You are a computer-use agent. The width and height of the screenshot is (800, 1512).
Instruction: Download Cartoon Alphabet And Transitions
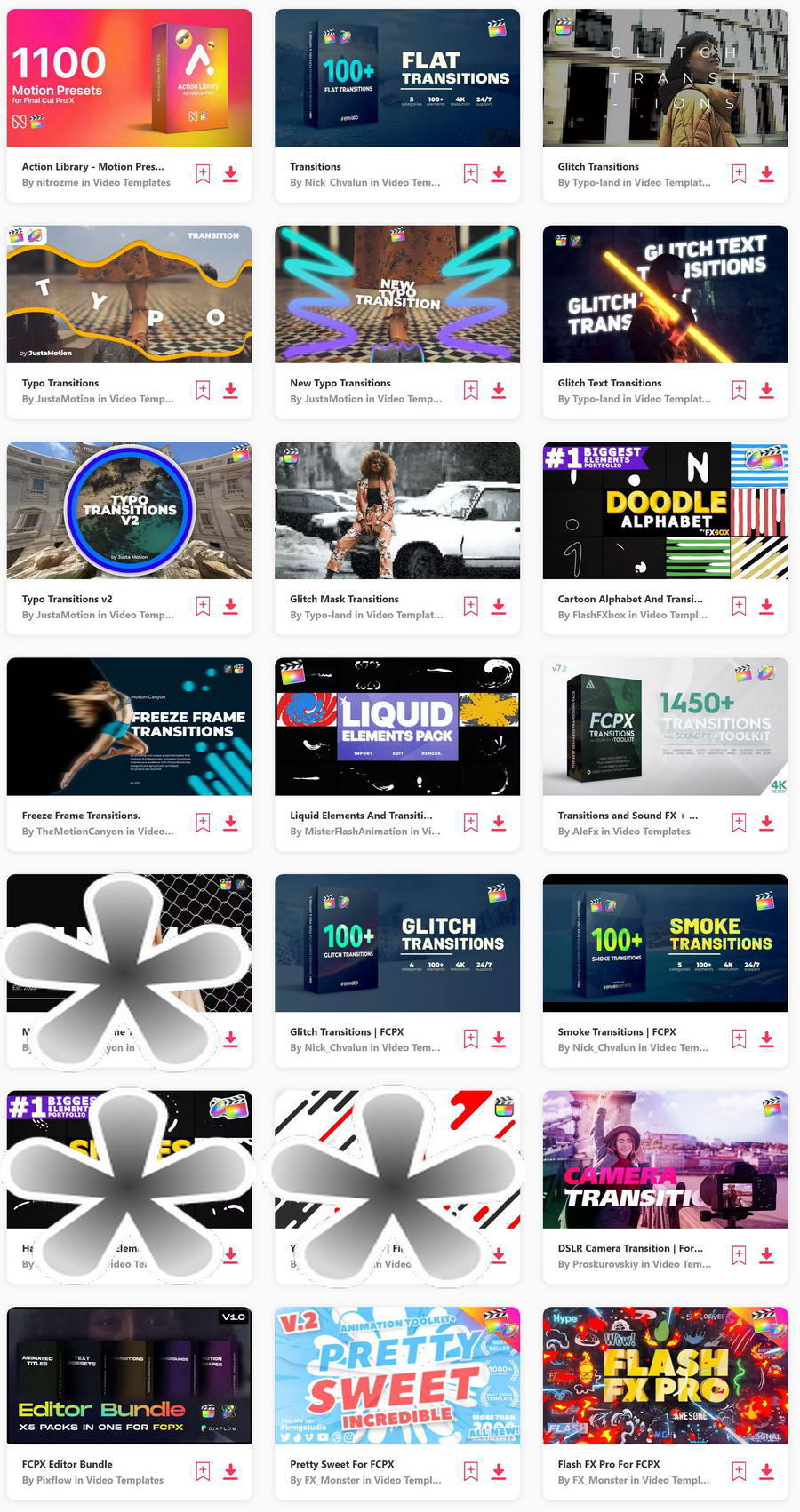point(766,606)
